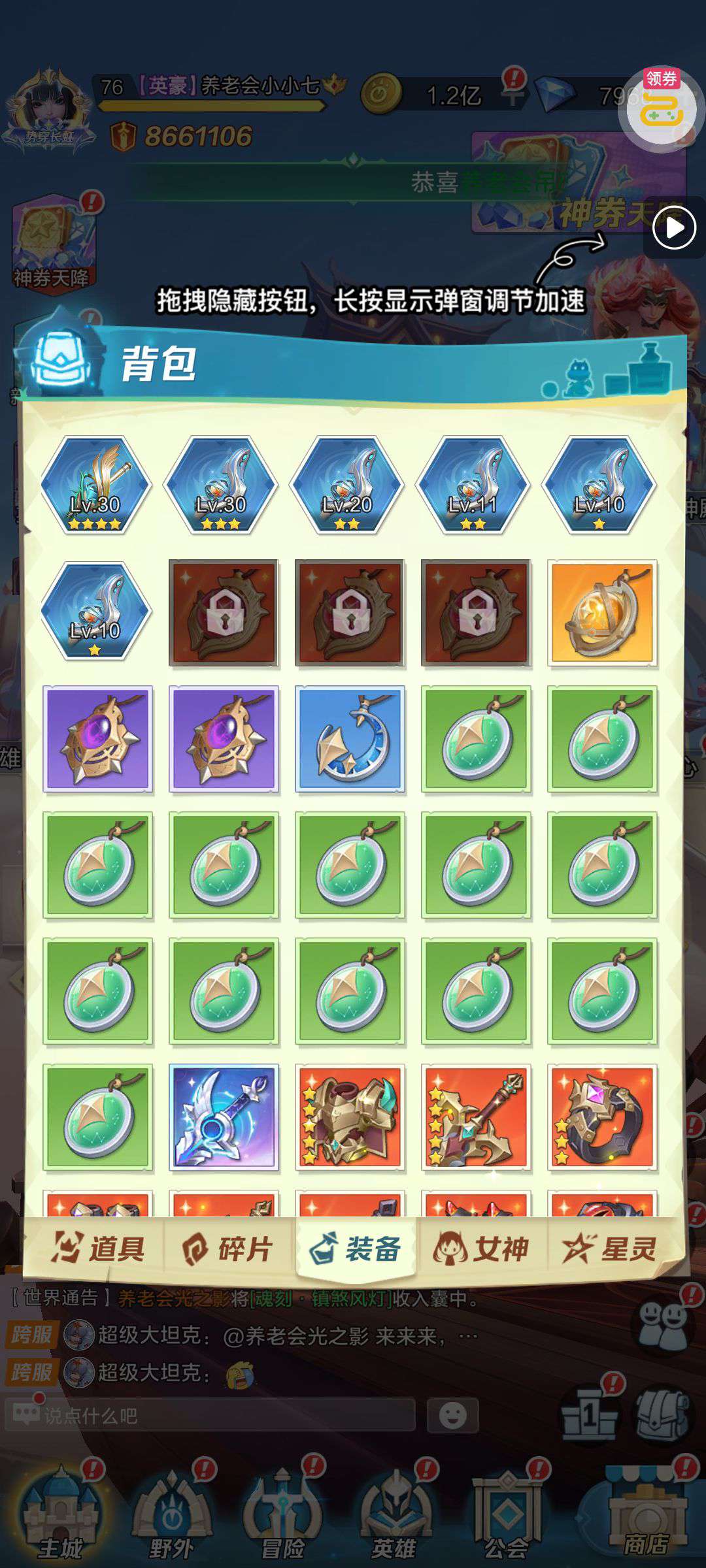Select the Lv.20 two-star item
The width and height of the screenshot is (706, 1568).
coord(348,485)
